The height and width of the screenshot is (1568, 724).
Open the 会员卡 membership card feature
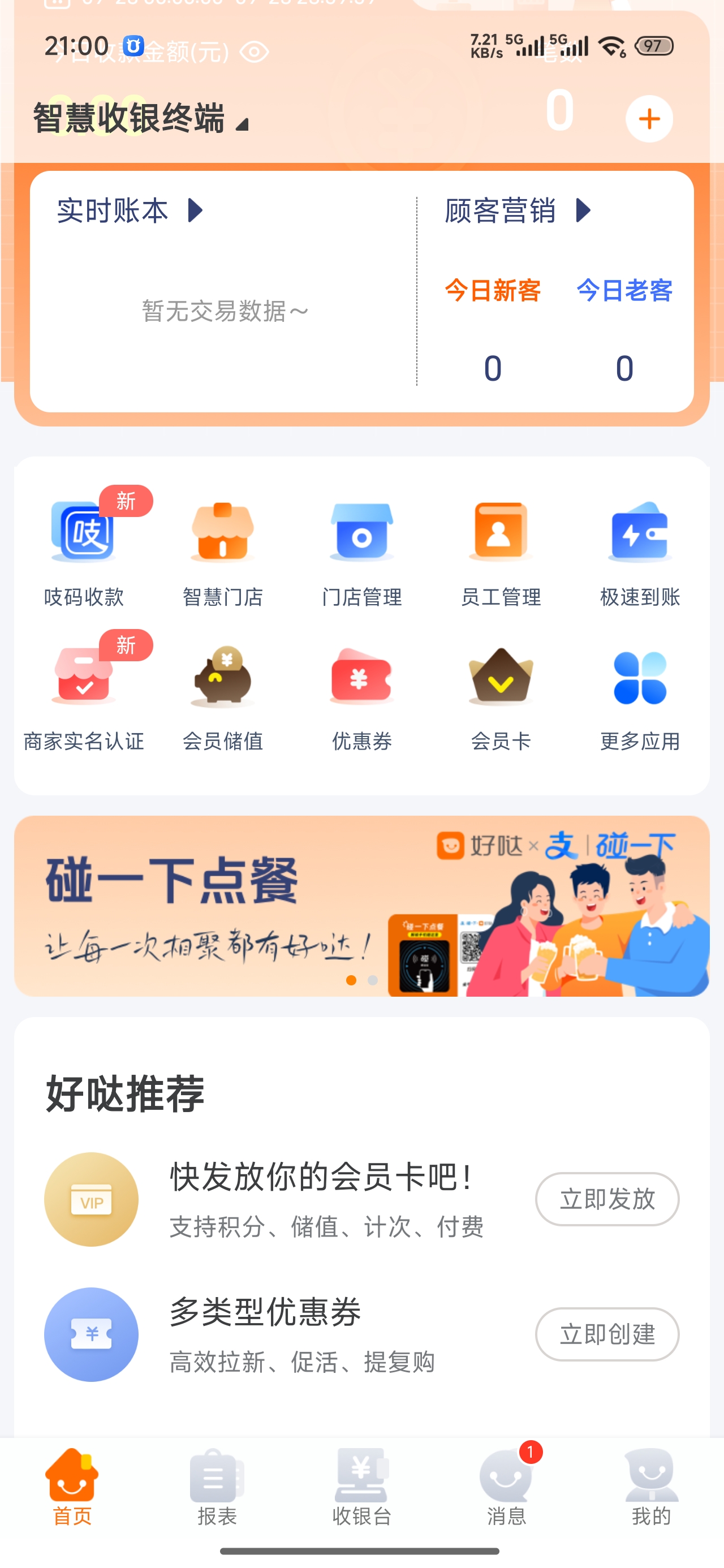click(x=501, y=694)
